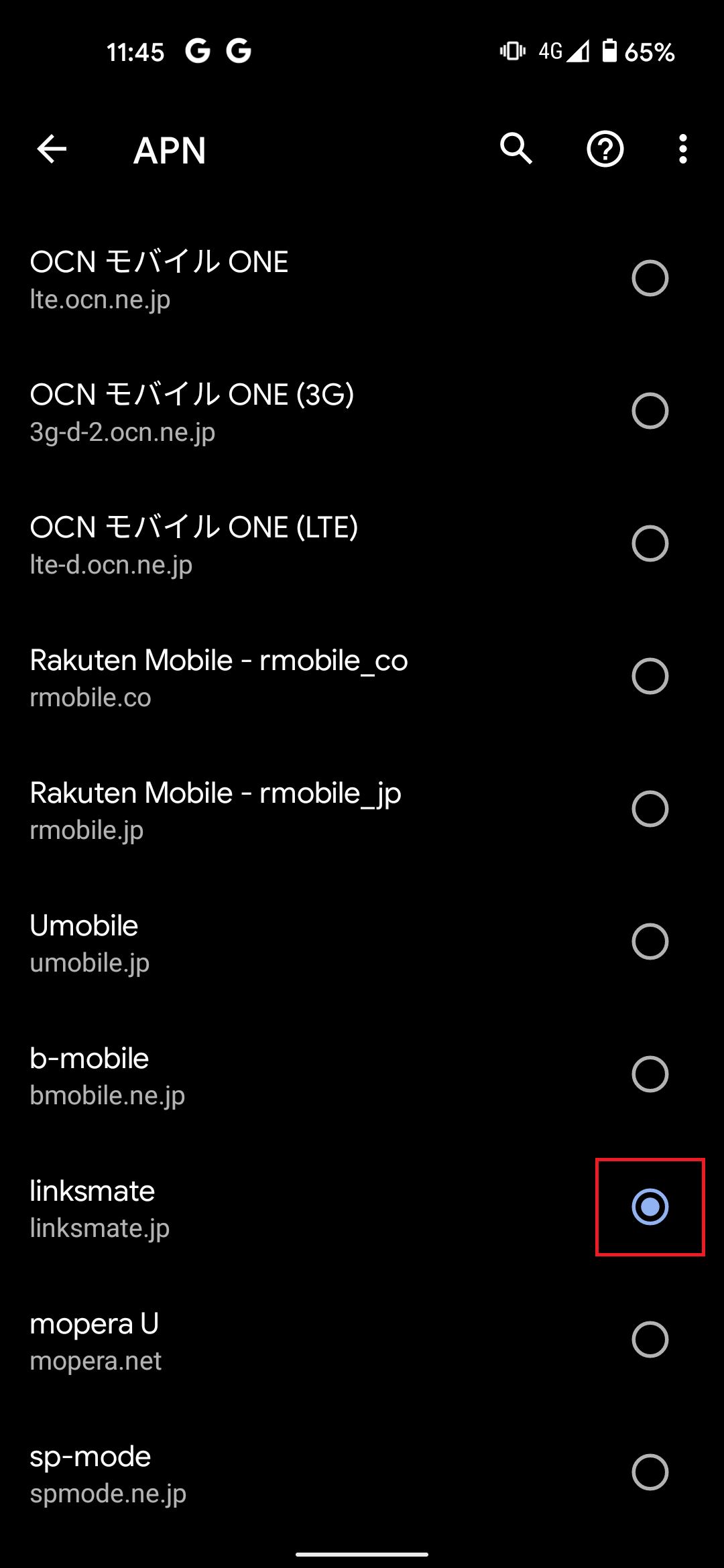Open the linksmate APN entry

point(101,1207)
